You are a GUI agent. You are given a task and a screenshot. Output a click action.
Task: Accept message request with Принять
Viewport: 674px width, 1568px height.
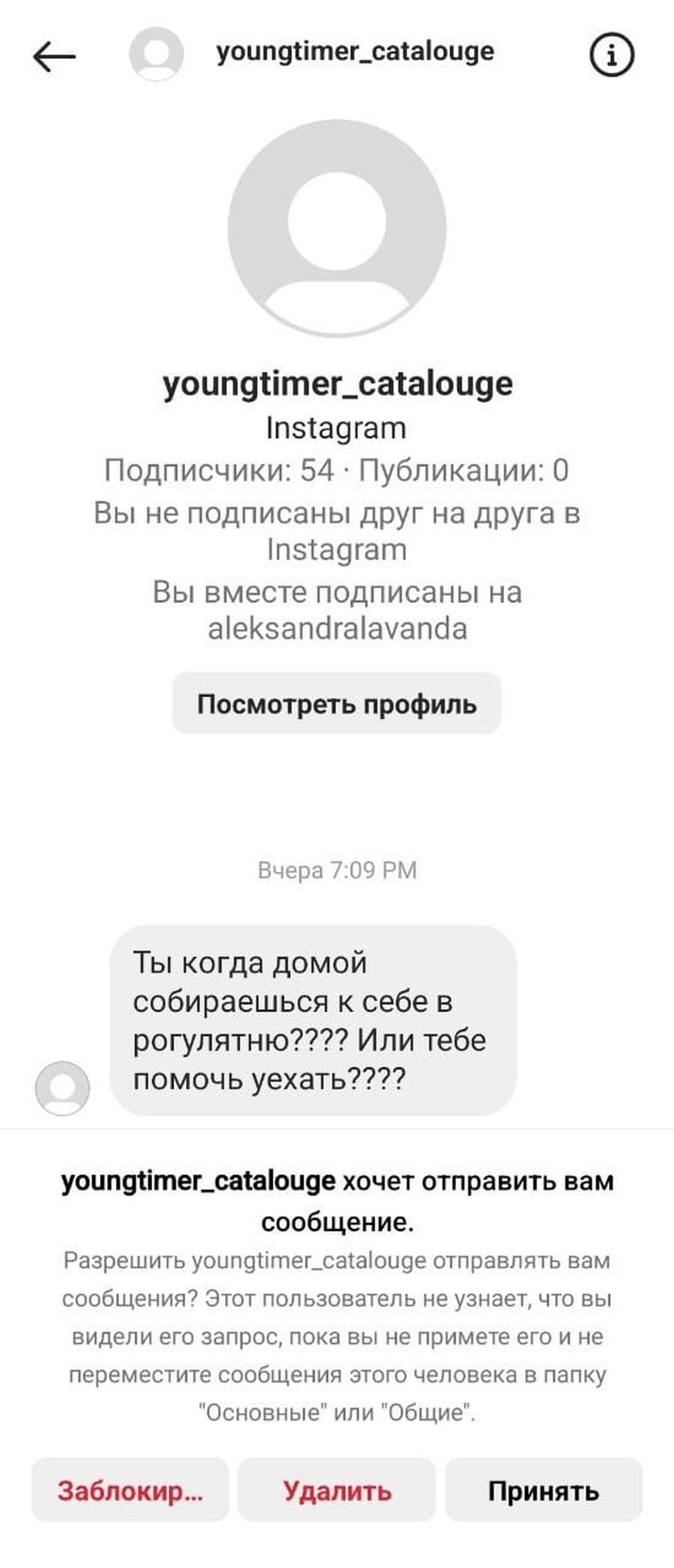click(x=544, y=1490)
